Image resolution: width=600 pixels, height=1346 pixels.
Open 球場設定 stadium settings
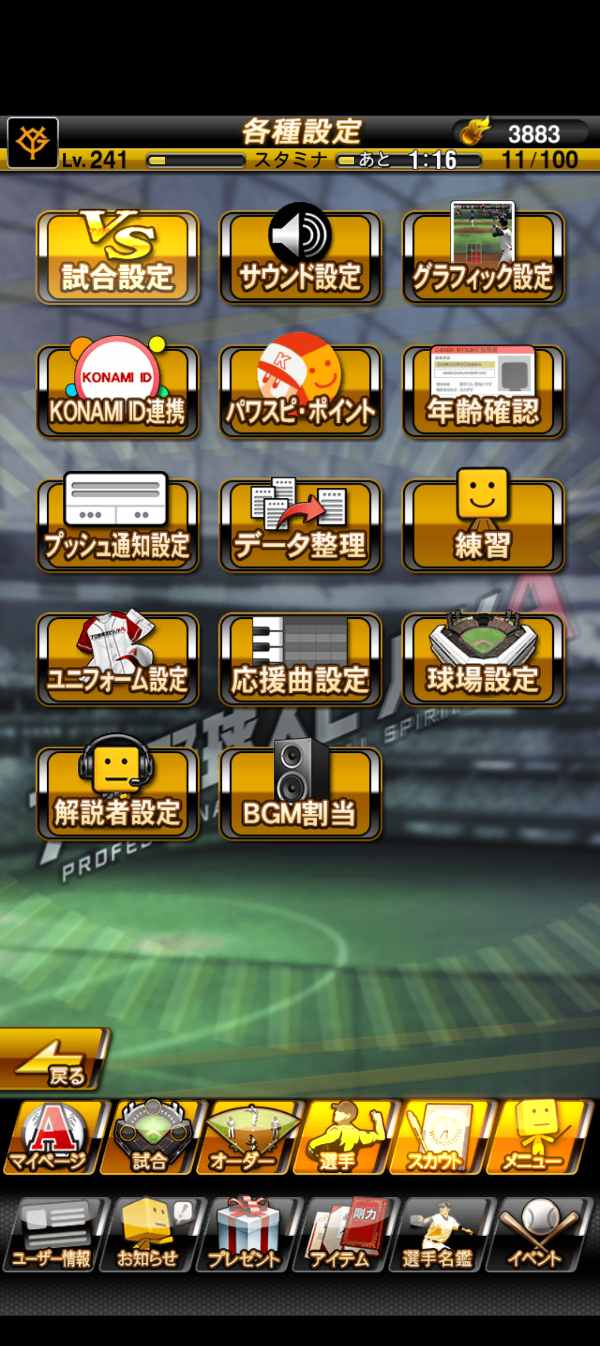pyautogui.click(x=483, y=660)
